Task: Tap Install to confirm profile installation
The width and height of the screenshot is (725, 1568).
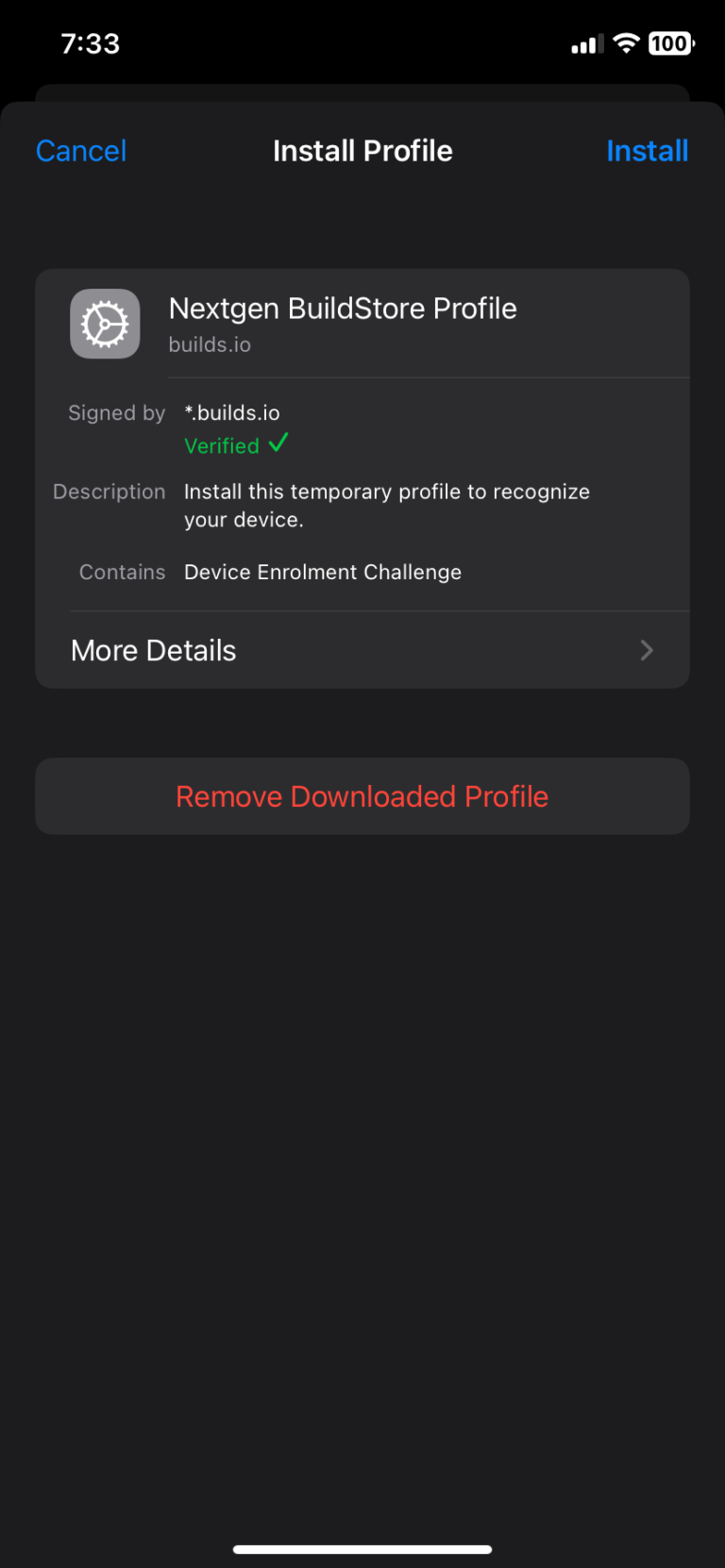Action: pyautogui.click(x=648, y=150)
